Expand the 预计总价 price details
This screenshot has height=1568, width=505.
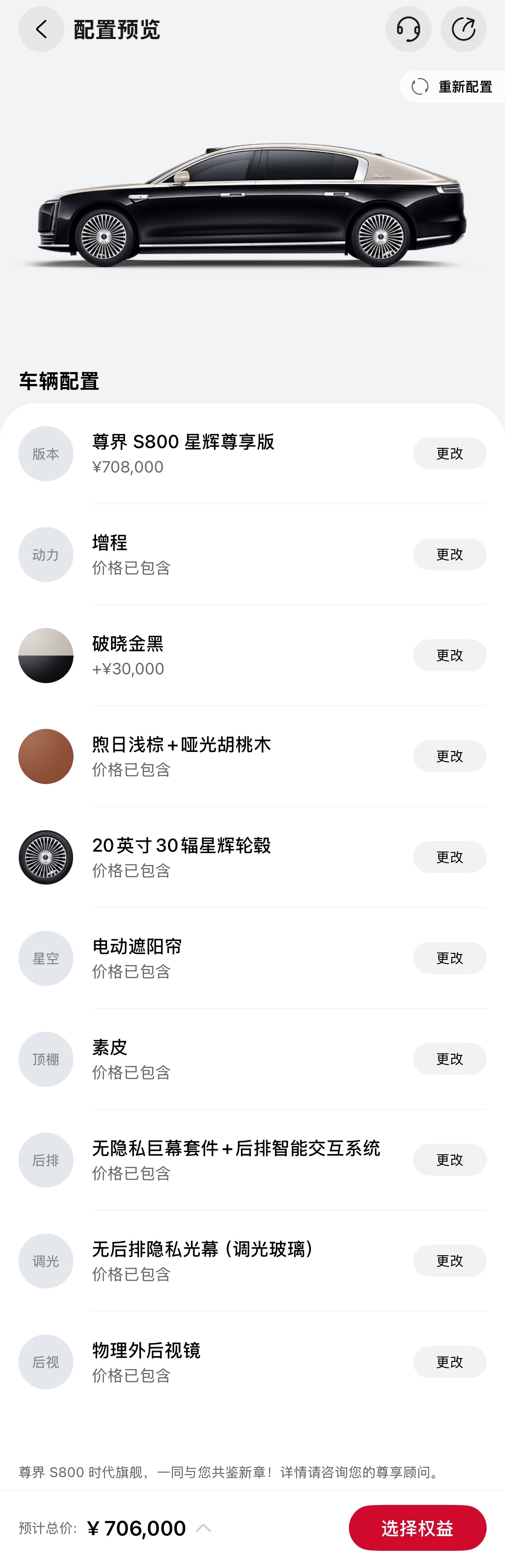point(204,1528)
